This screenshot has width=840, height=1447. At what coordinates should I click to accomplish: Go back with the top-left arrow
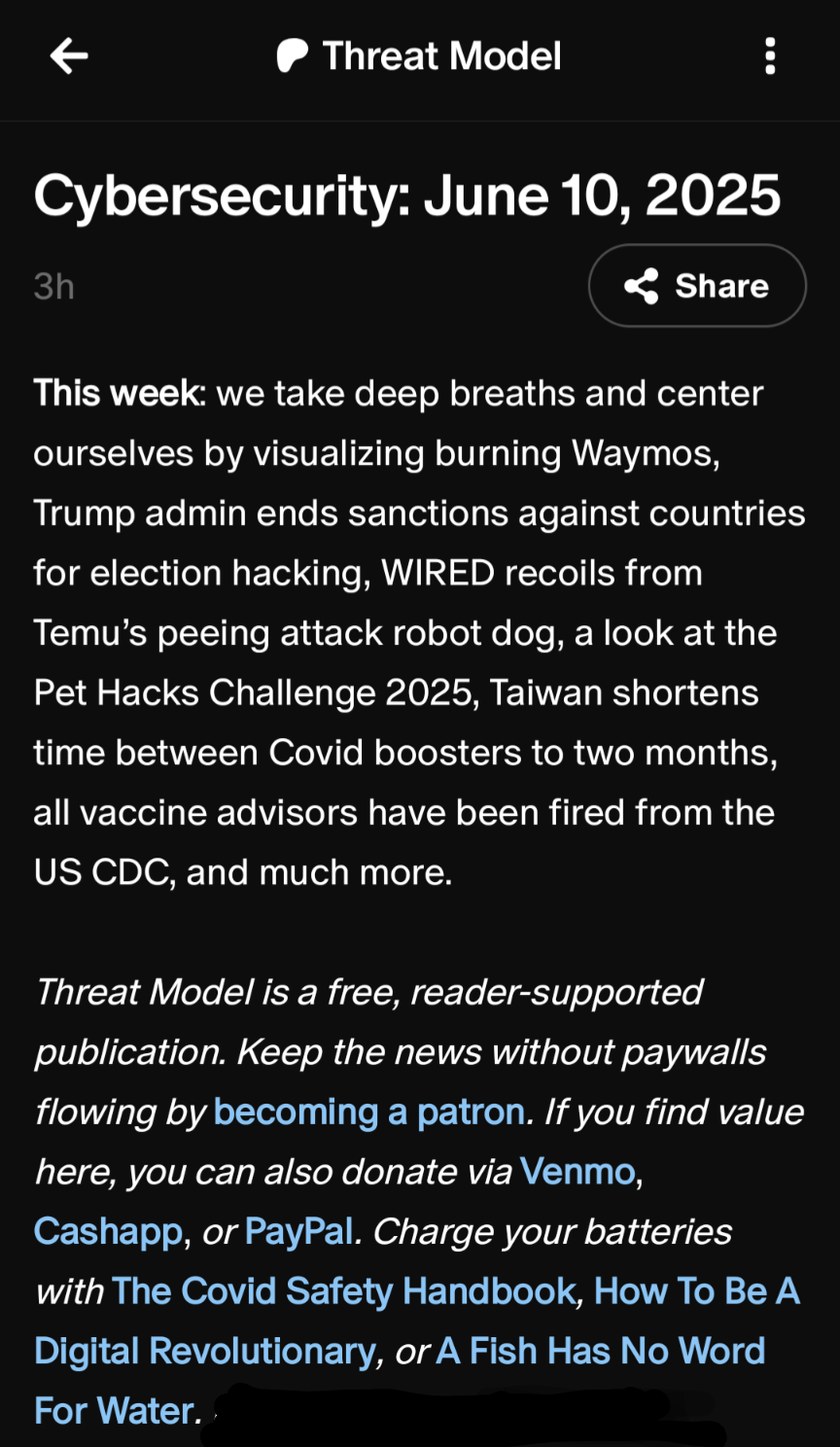69,56
